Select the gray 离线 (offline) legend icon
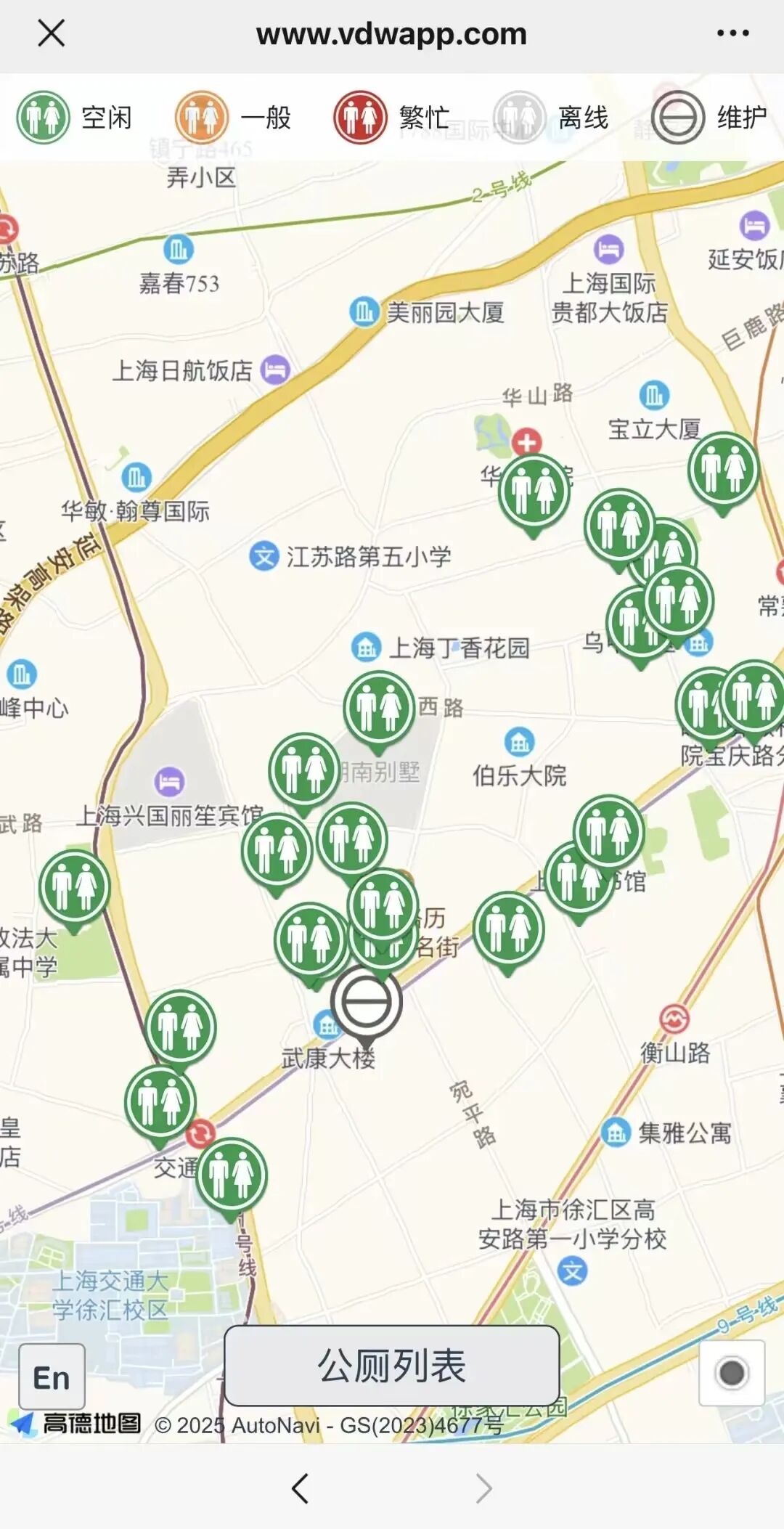Viewport: 784px width, 1529px height. tap(520, 117)
